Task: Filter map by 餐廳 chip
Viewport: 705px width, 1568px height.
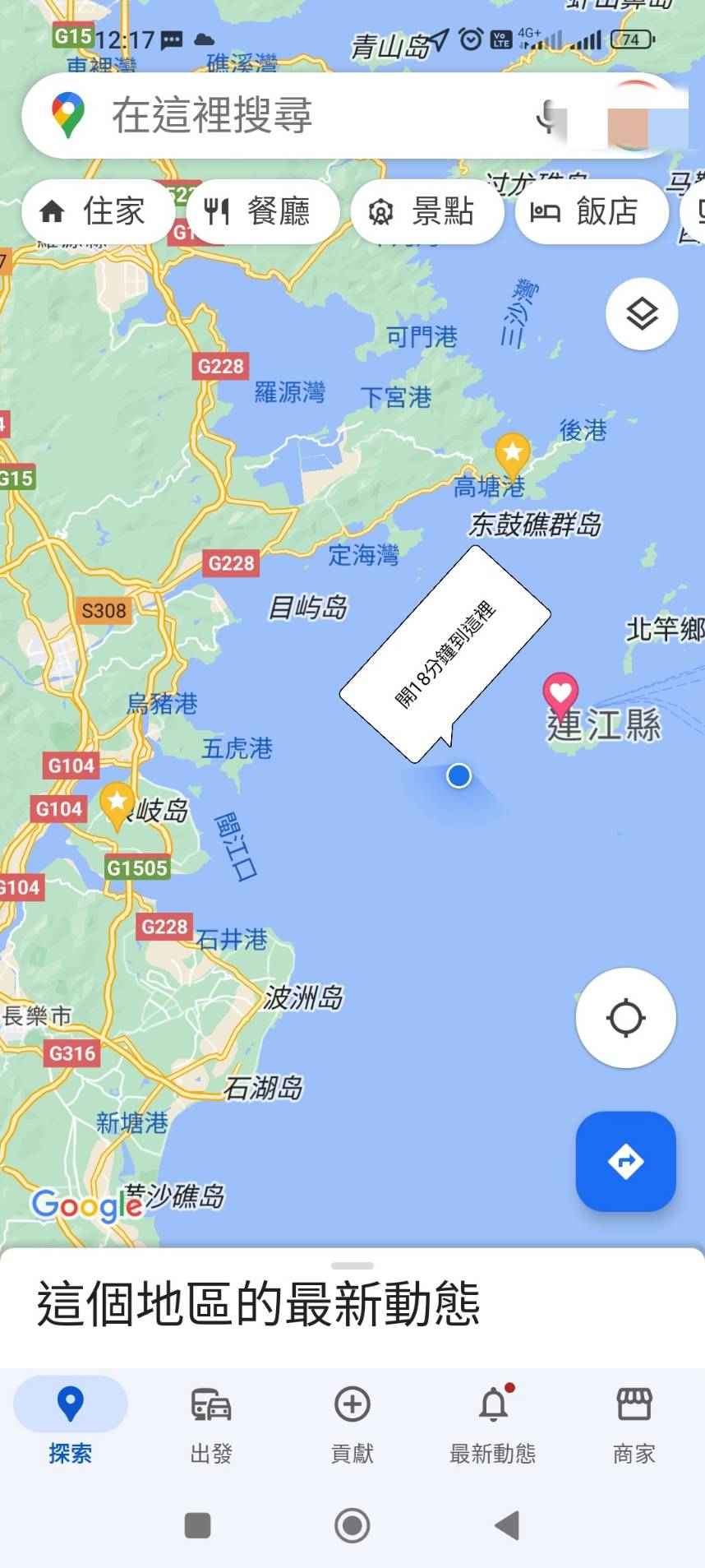Action: 263,211
